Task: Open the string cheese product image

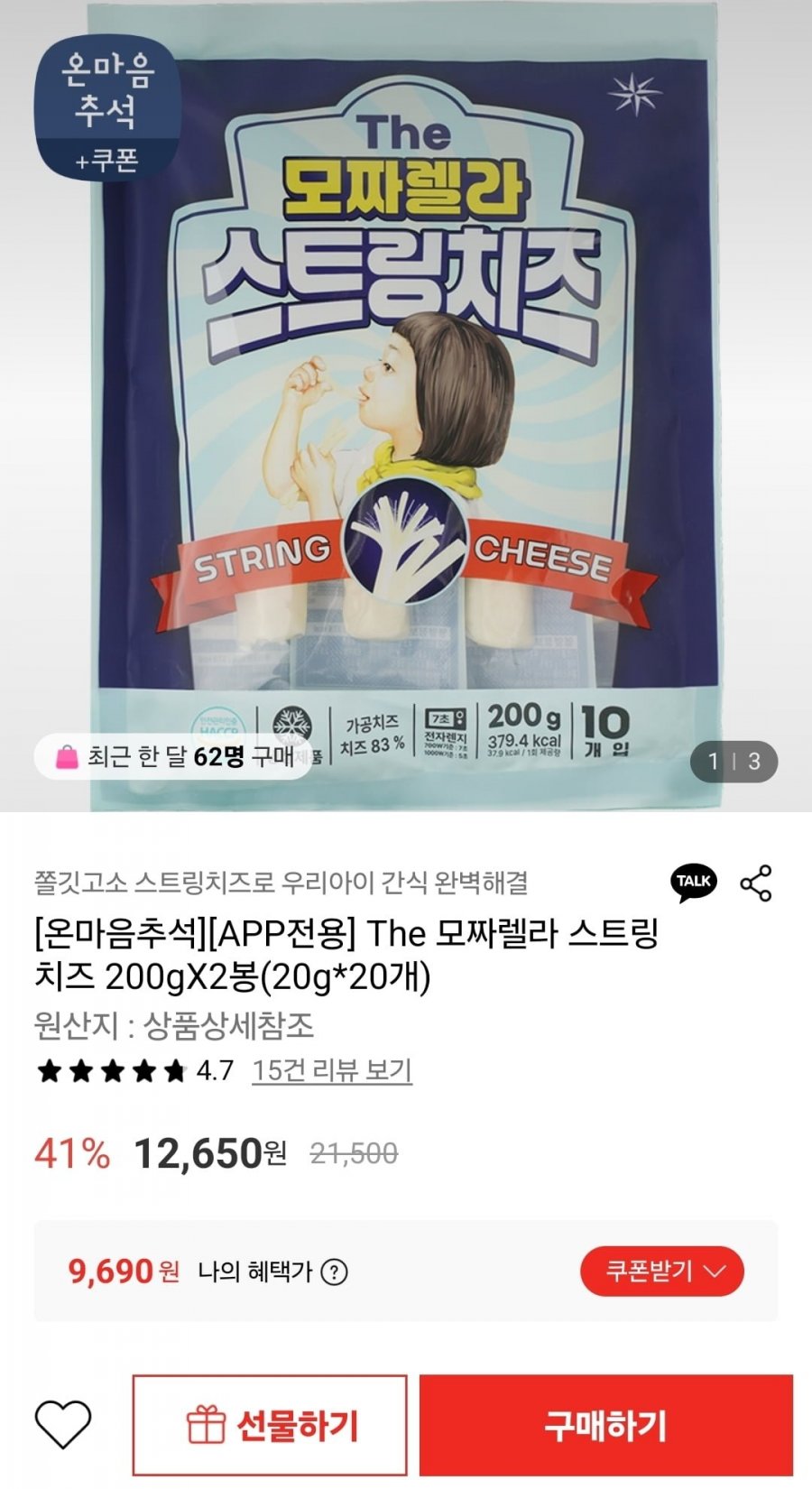Action: (x=406, y=406)
